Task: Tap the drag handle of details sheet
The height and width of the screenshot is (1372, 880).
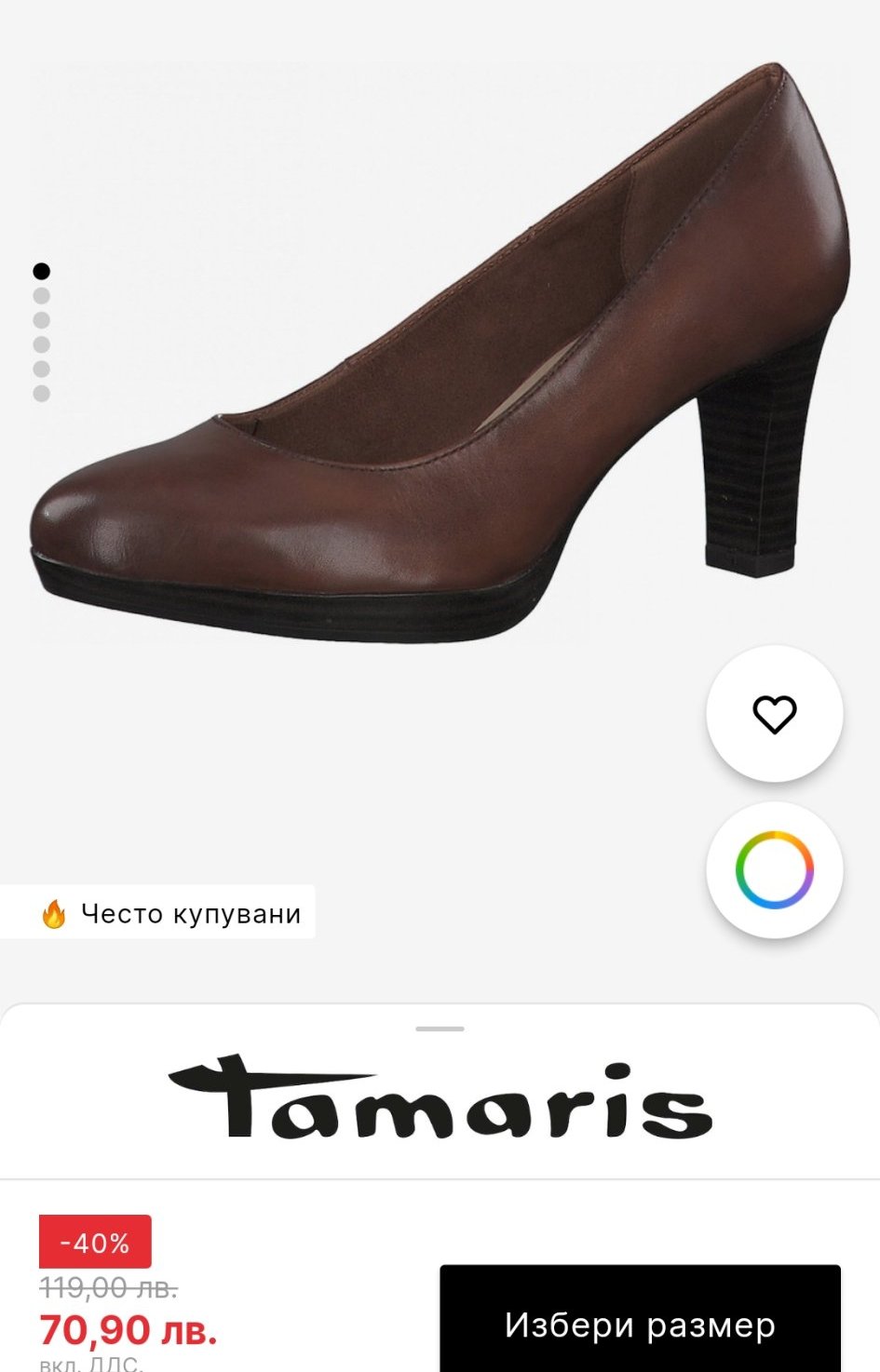Action: [x=440, y=1029]
